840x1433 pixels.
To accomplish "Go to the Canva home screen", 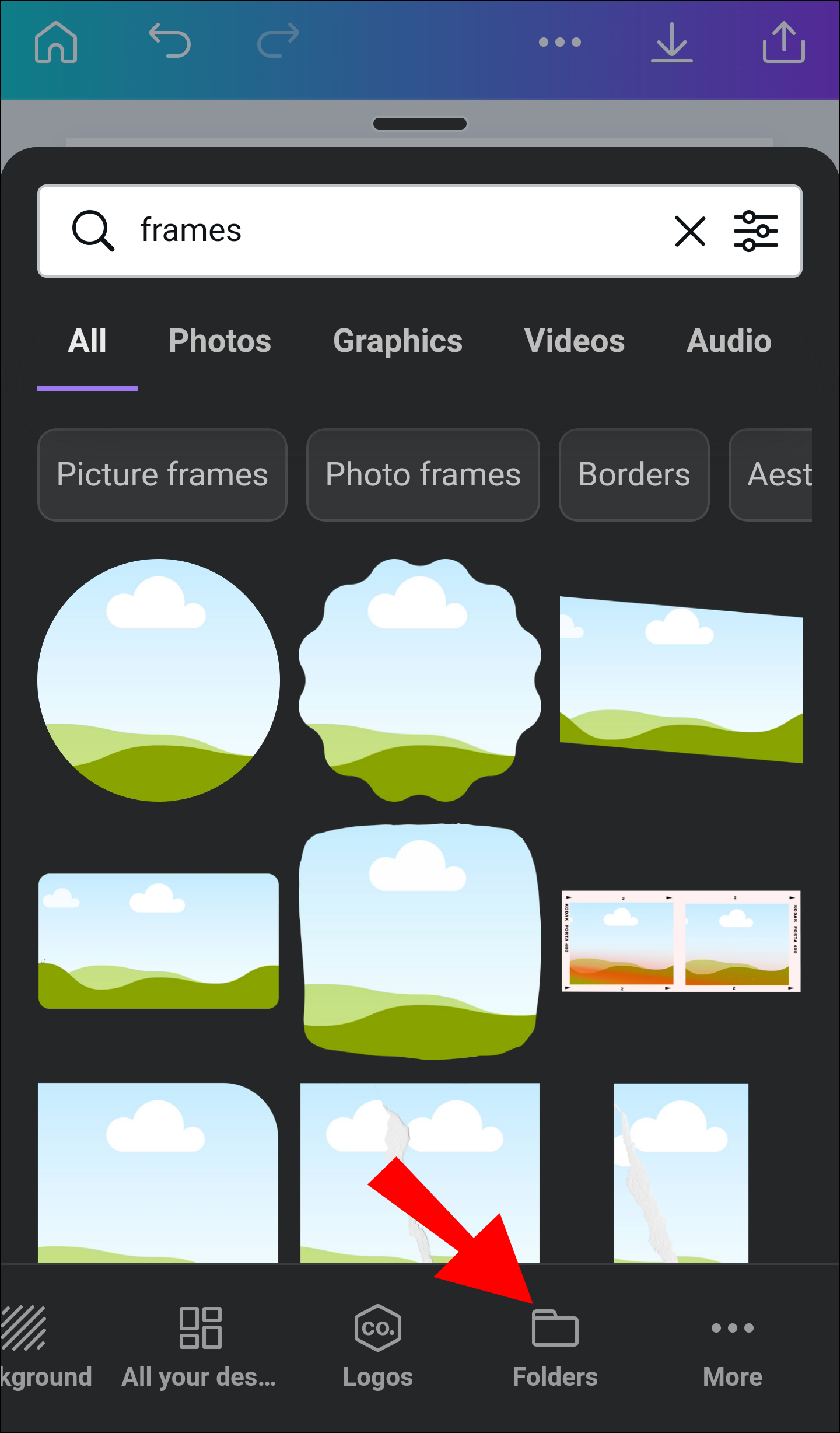I will tap(56, 42).
